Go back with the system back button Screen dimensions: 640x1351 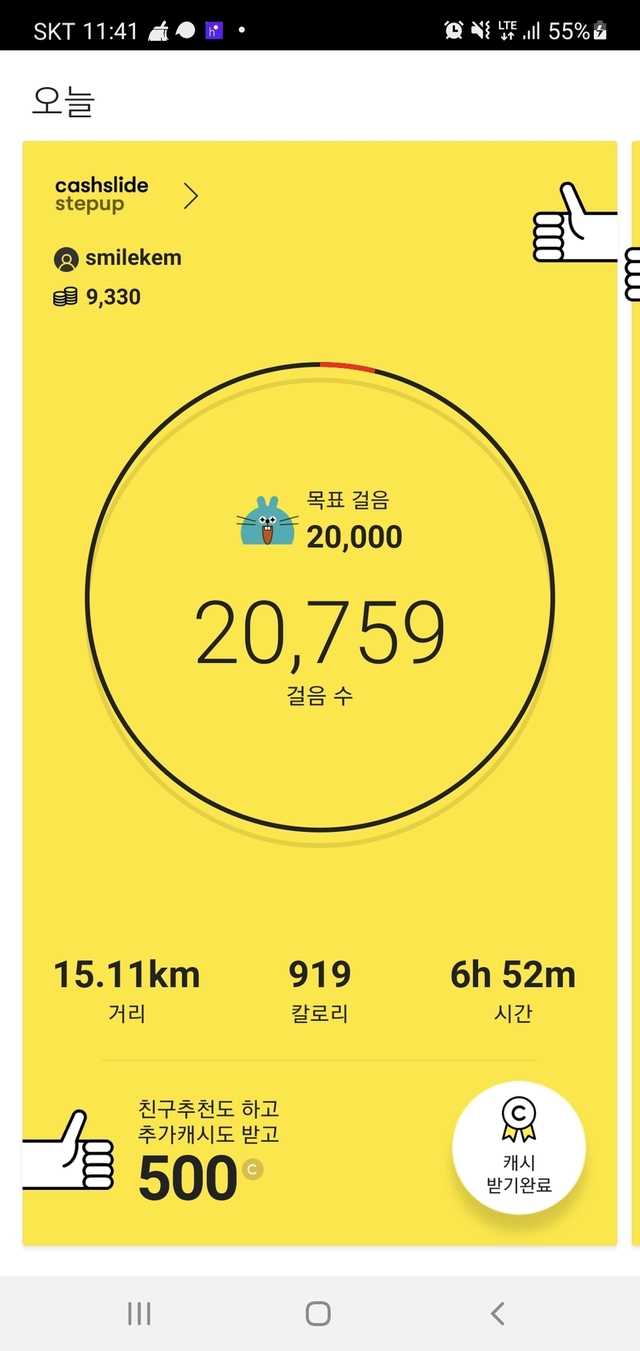[x=497, y=1313]
